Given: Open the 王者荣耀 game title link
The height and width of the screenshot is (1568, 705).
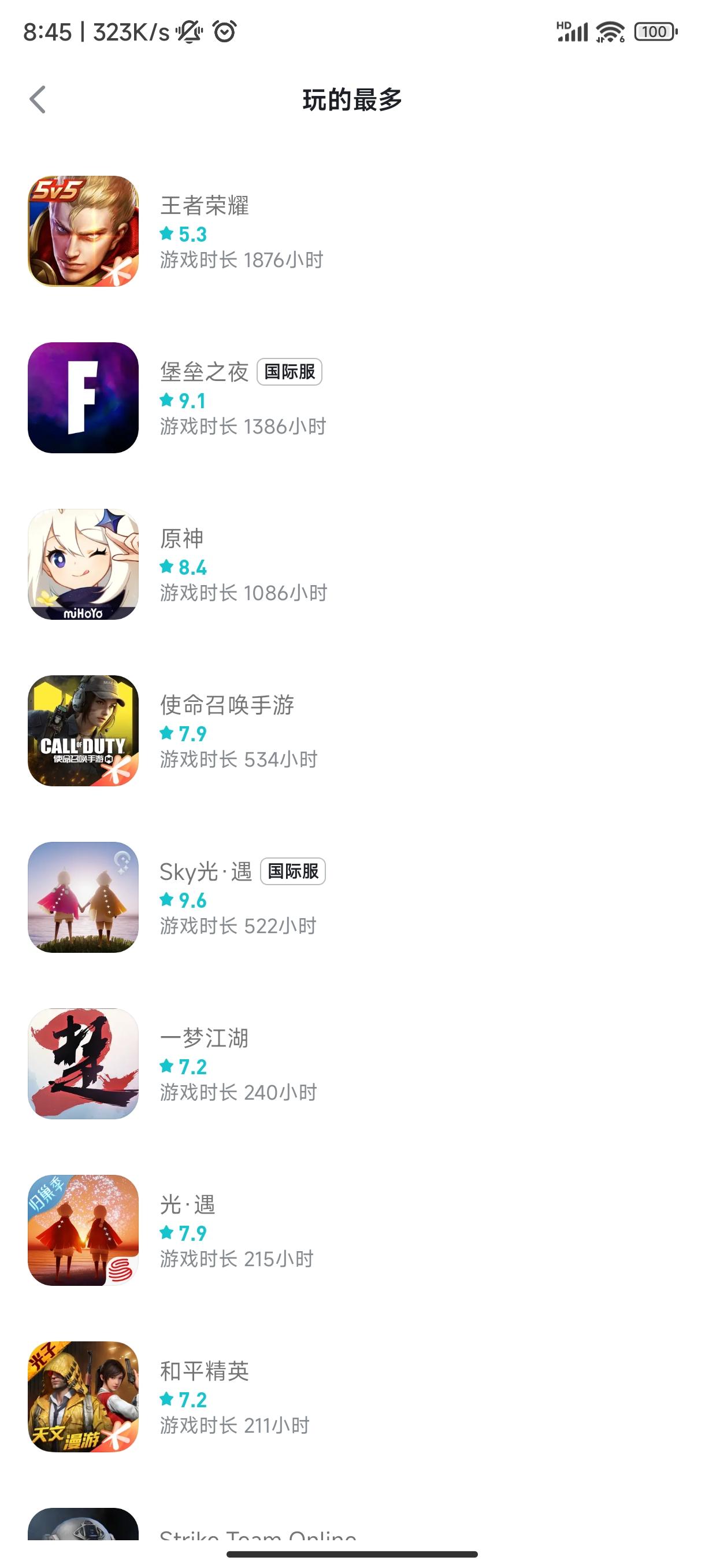Looking at the screenshot, I should tap(205, 206).
